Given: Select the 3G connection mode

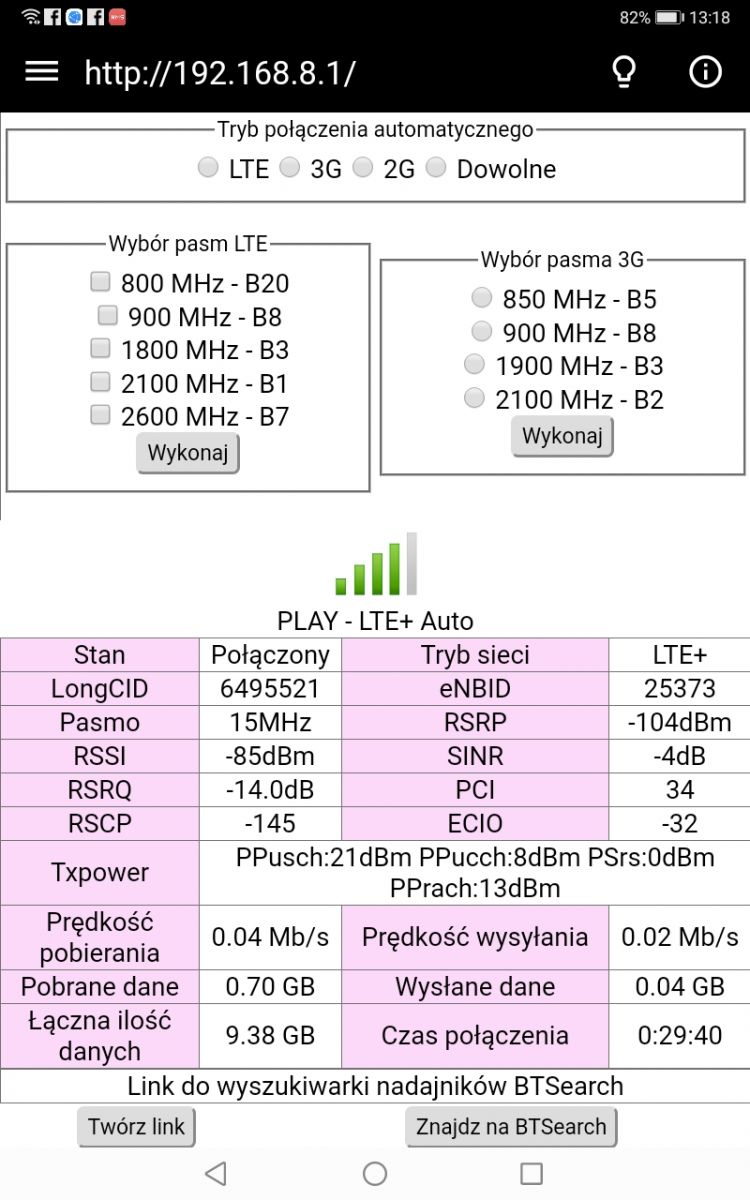Looking at the screenshot, I should (290, 168).
